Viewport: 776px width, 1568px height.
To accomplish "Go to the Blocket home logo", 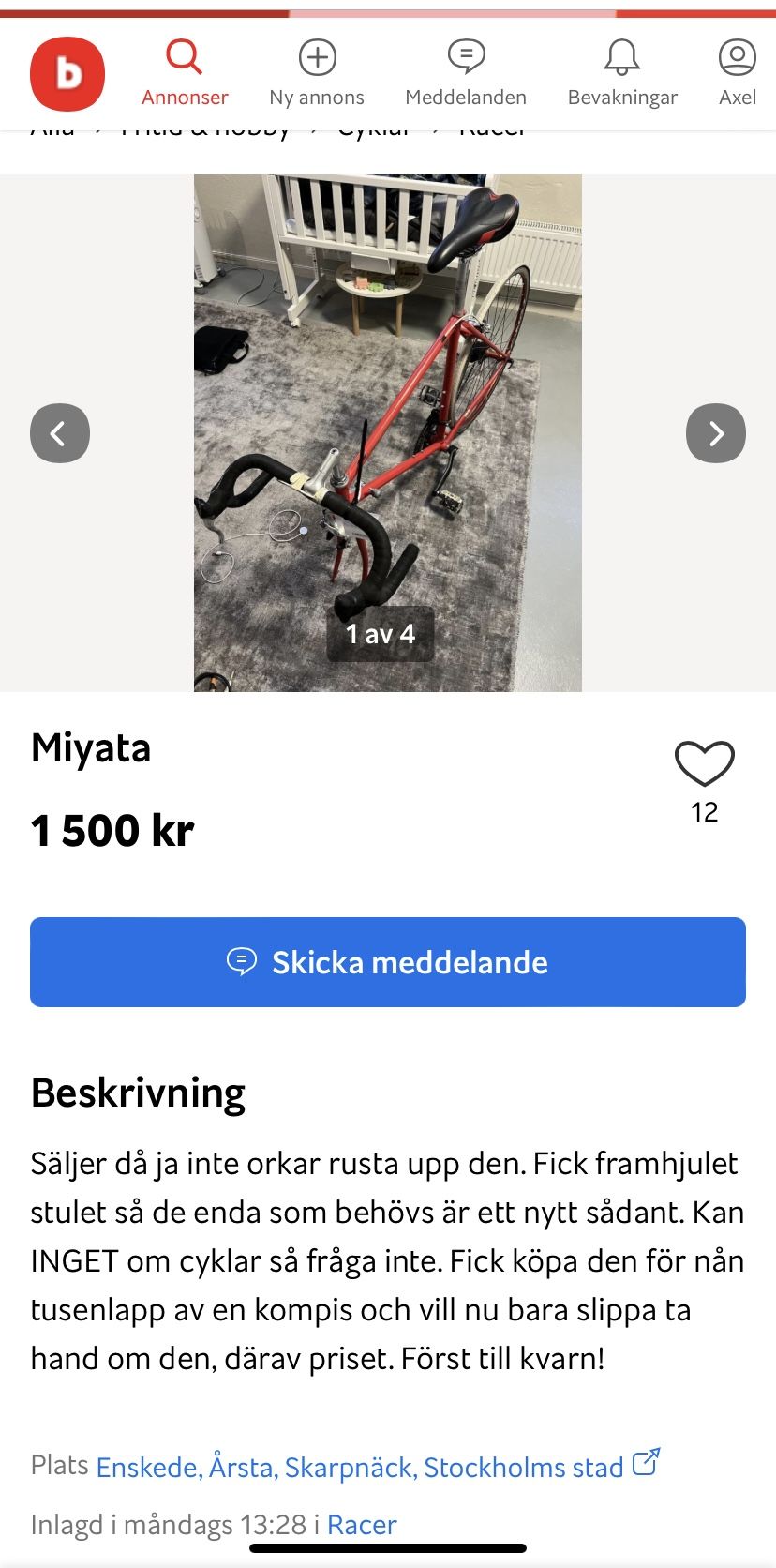I will tap(67, 74).
